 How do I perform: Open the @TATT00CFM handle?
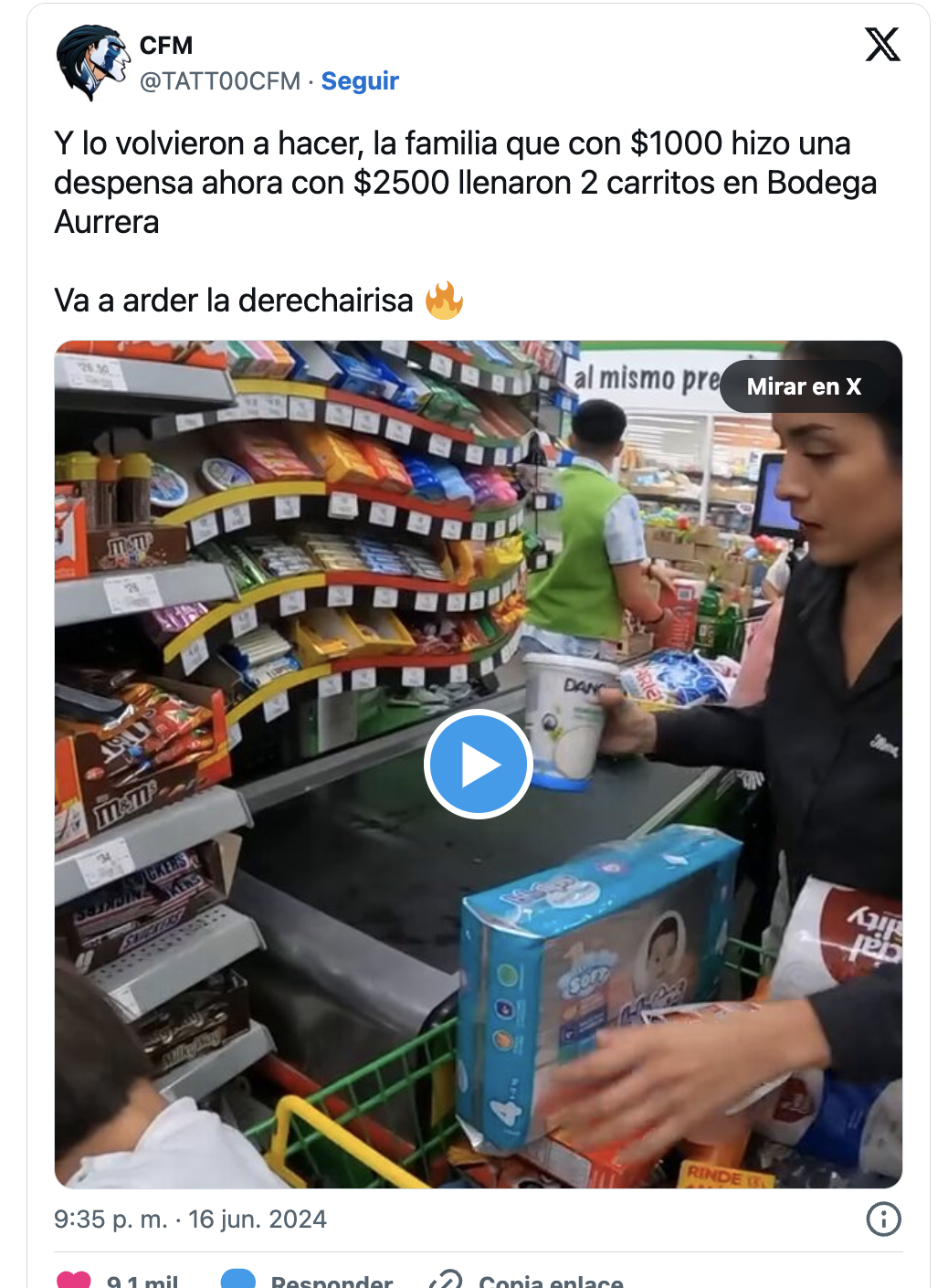[219, 81]
